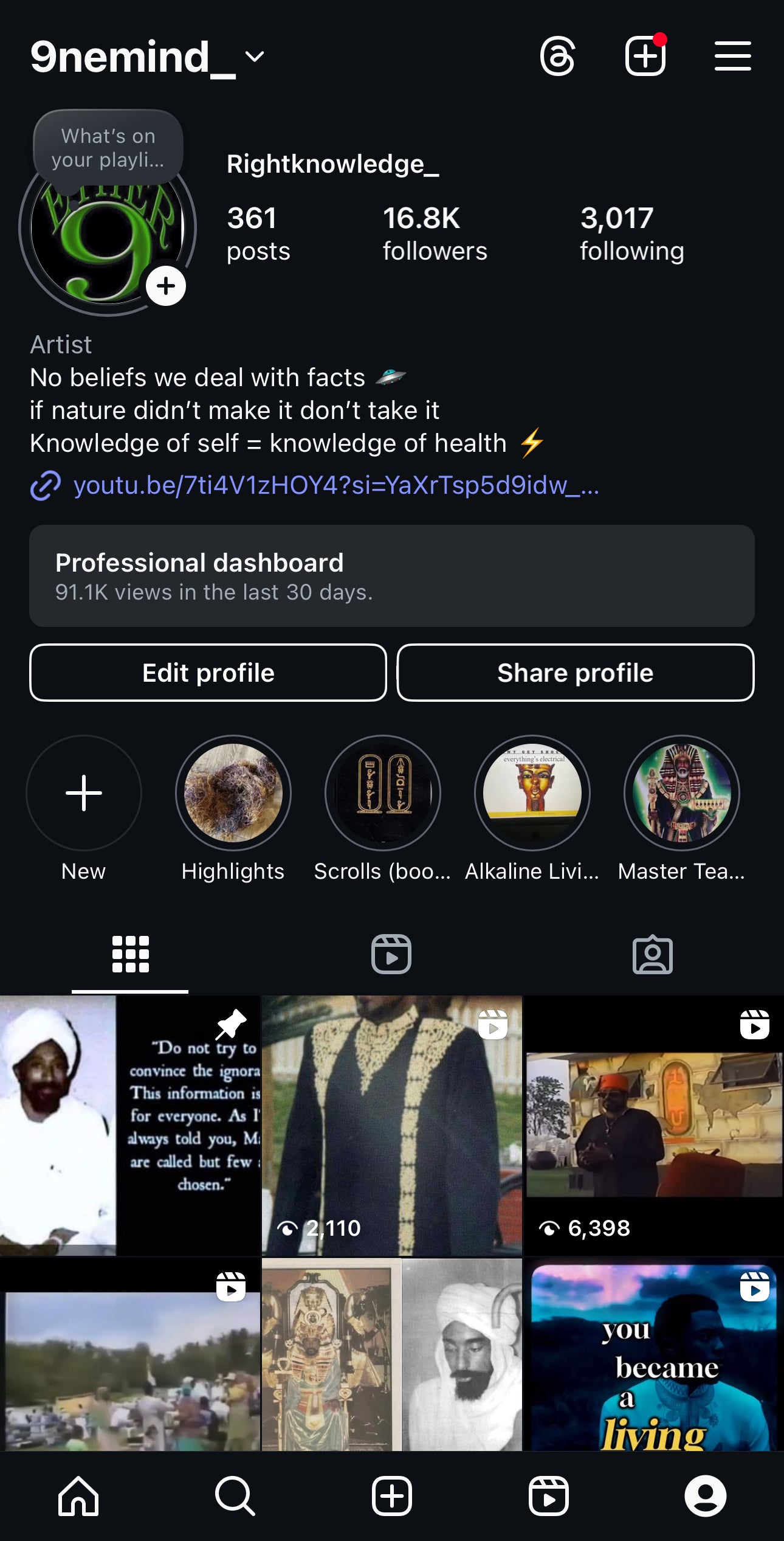The image size is (784, 1541).
Task: Create new post from top plus icon
Action: 645,57
